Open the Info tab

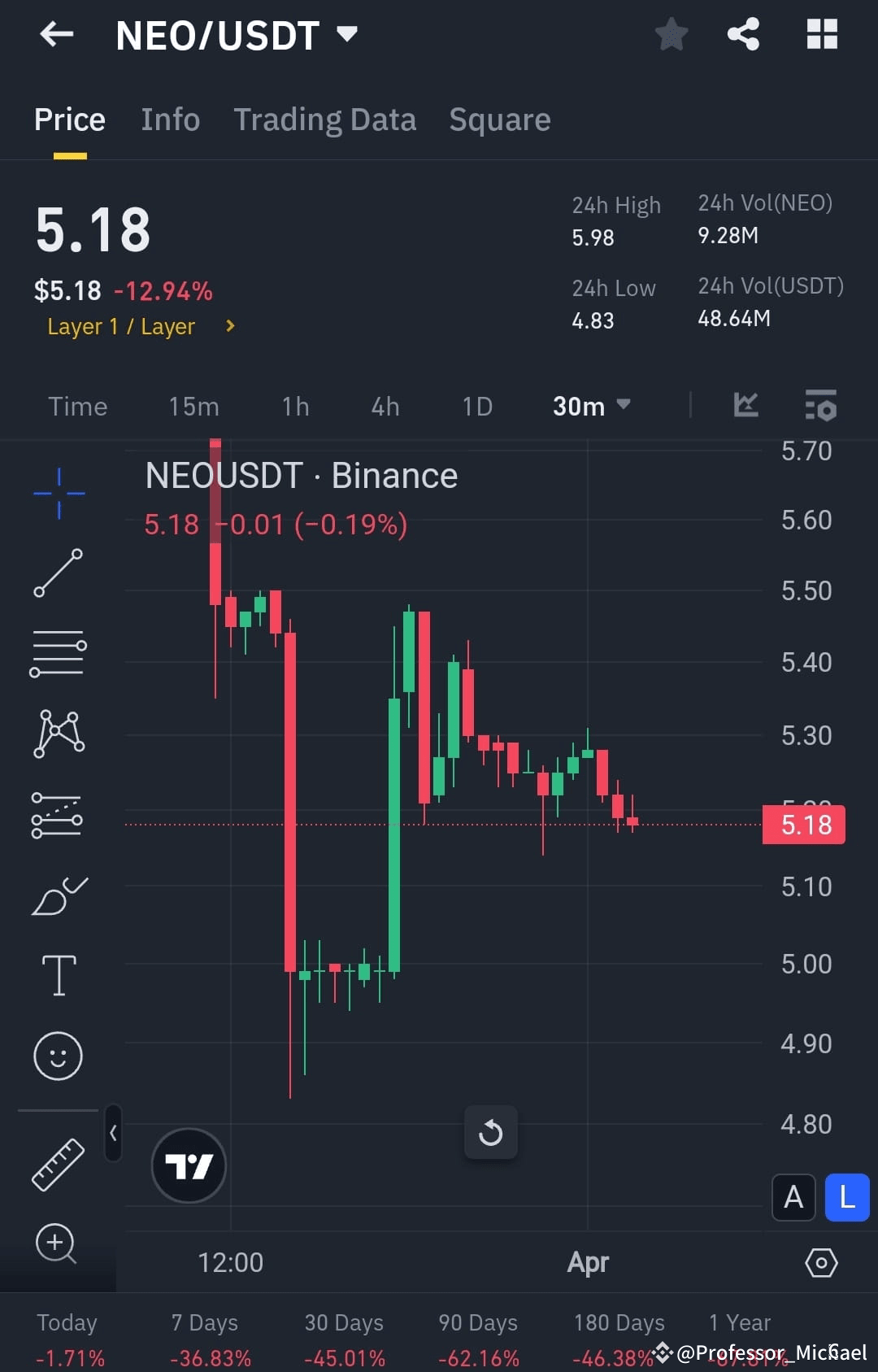pos(170,120)
